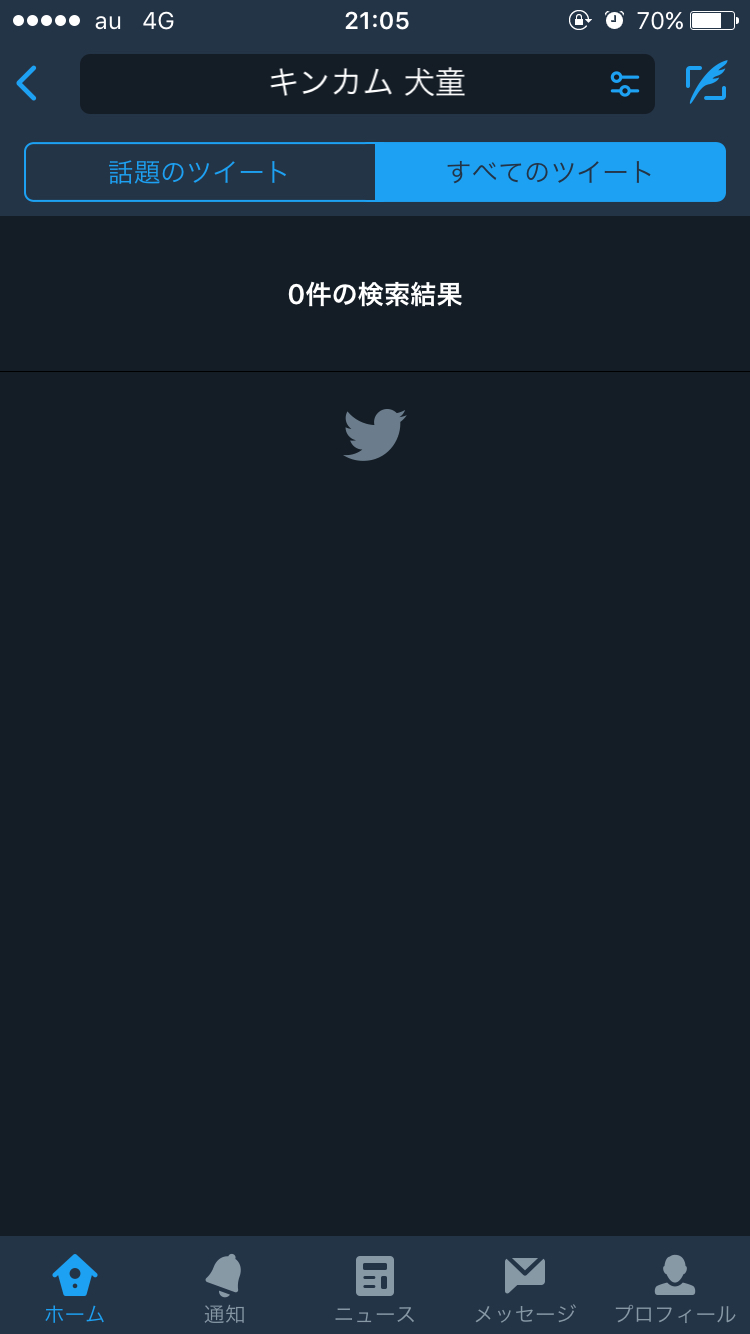Open the search filter settings icon

click(624, 84)
